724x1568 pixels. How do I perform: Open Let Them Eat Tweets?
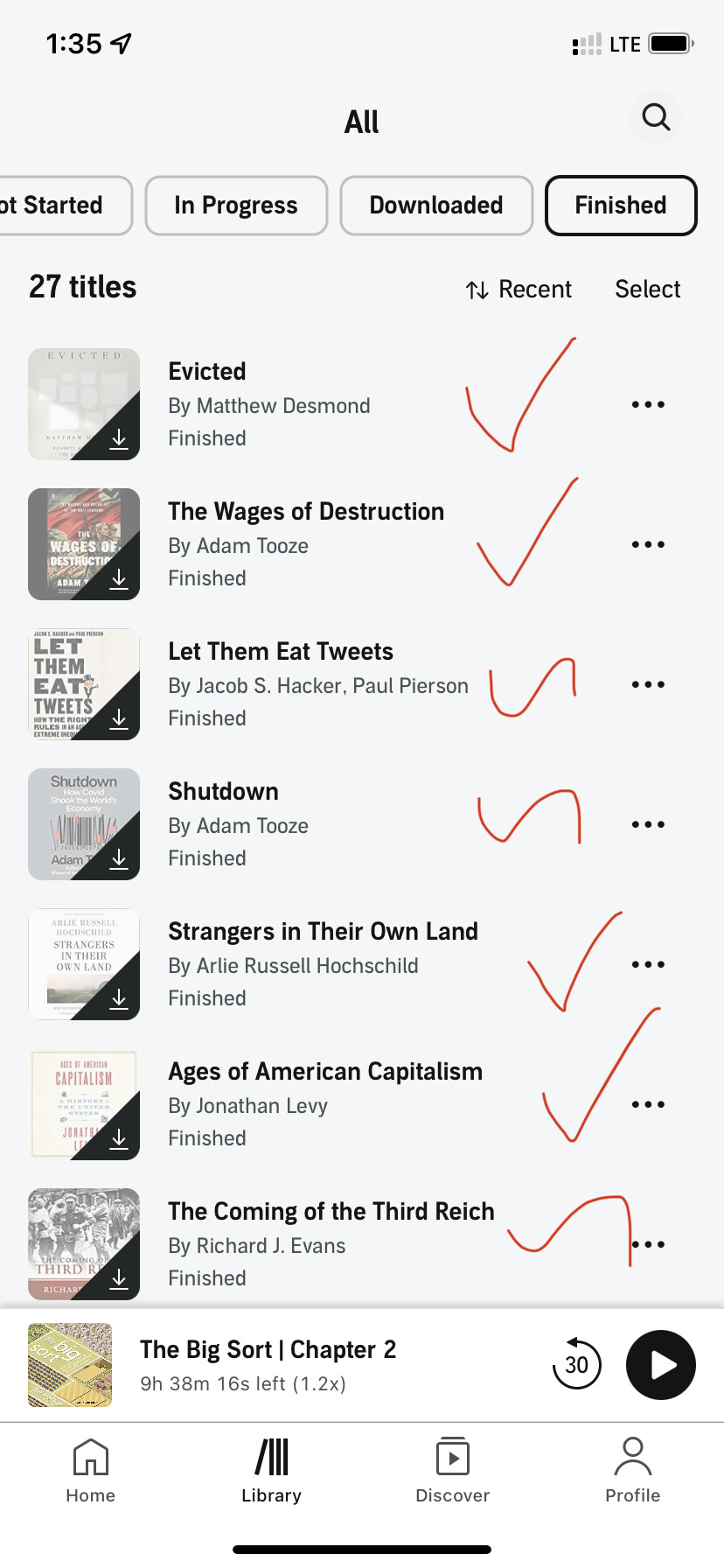click(280, 652)
